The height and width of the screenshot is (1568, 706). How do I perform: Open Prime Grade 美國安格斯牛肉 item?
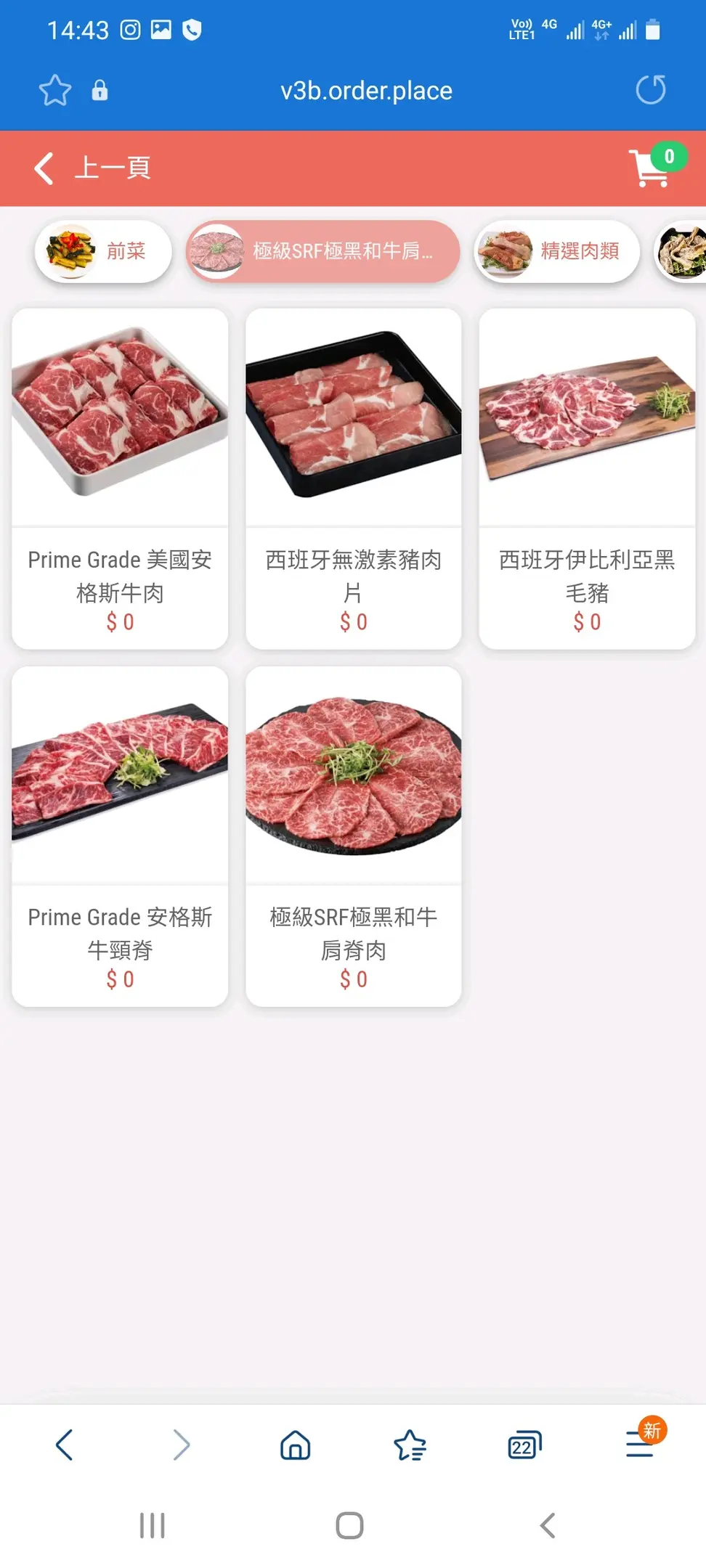pos(120,478)
